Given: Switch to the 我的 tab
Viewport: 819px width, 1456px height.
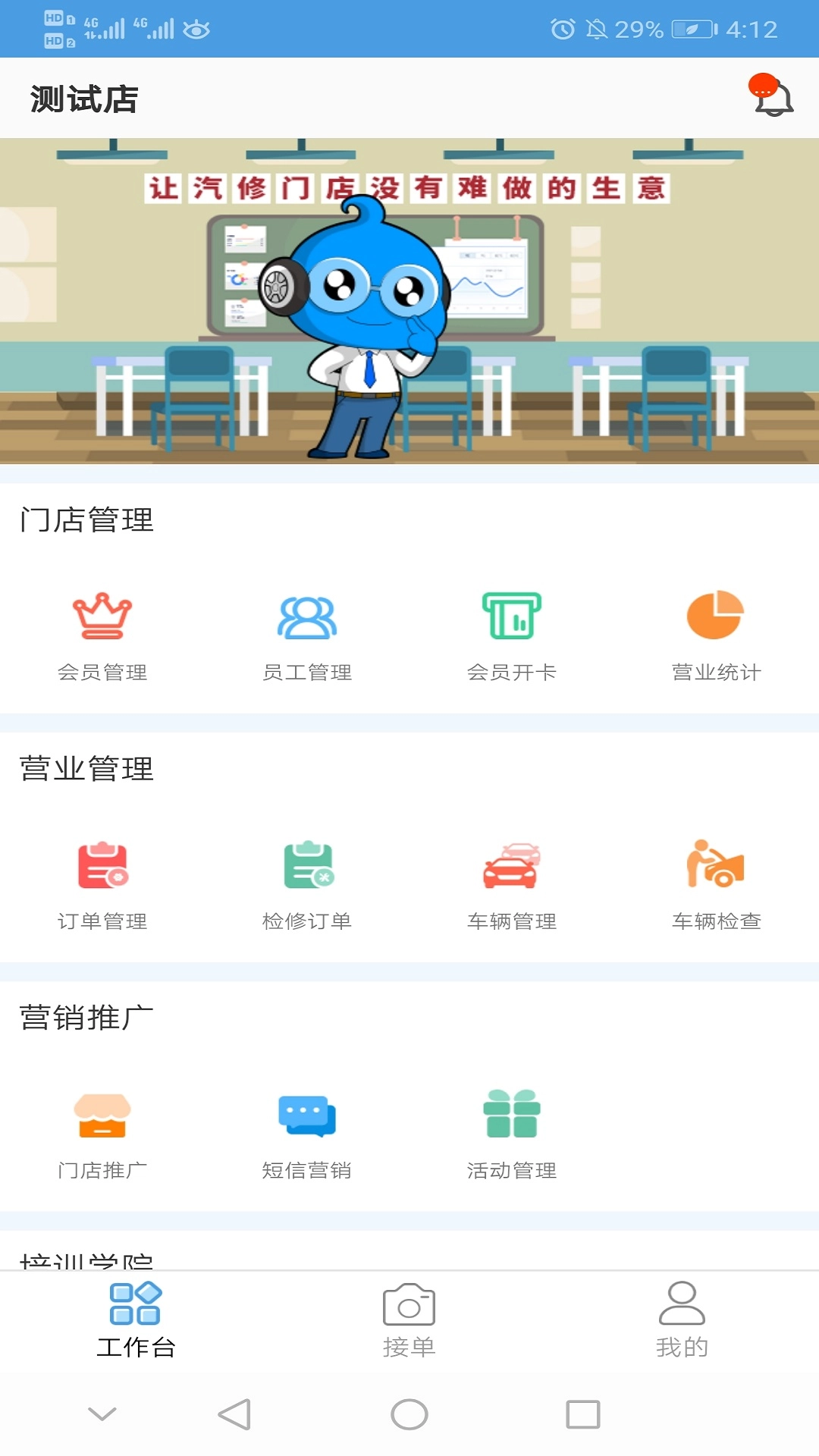Looking at the screenshot, I should pyautogui.click(x=682, y=1321).
